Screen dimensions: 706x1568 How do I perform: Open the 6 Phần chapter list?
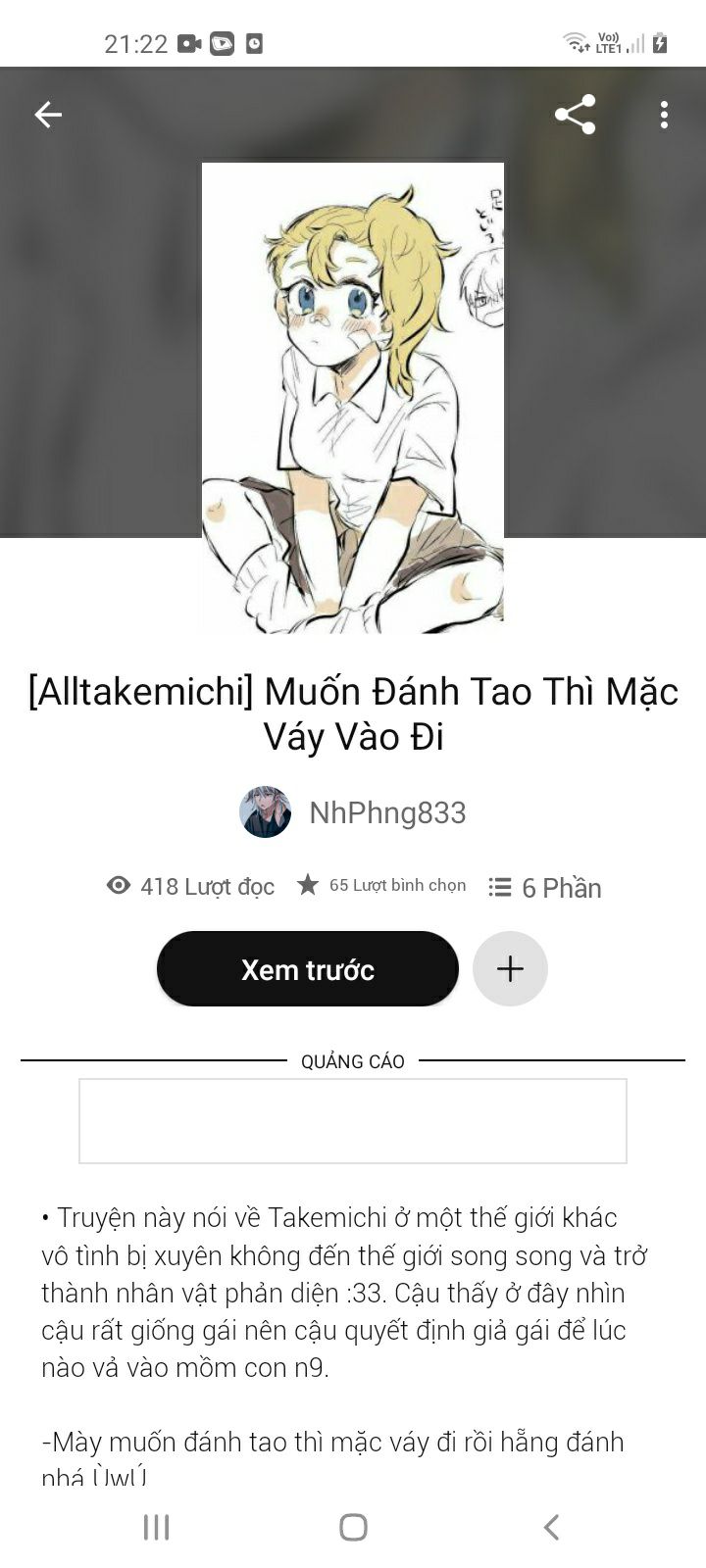(x=545, y=887)
